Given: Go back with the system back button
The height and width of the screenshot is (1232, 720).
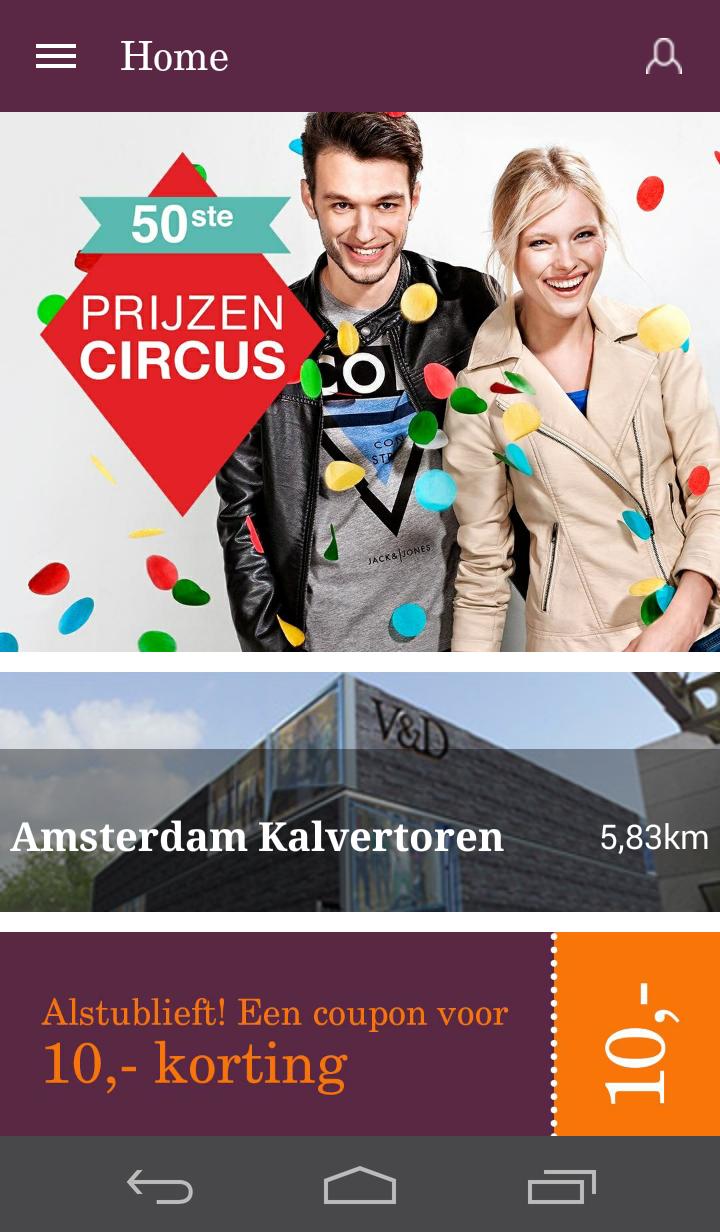Looking at the screenshot, I should pyautogui.click(x=160, y=1186).
